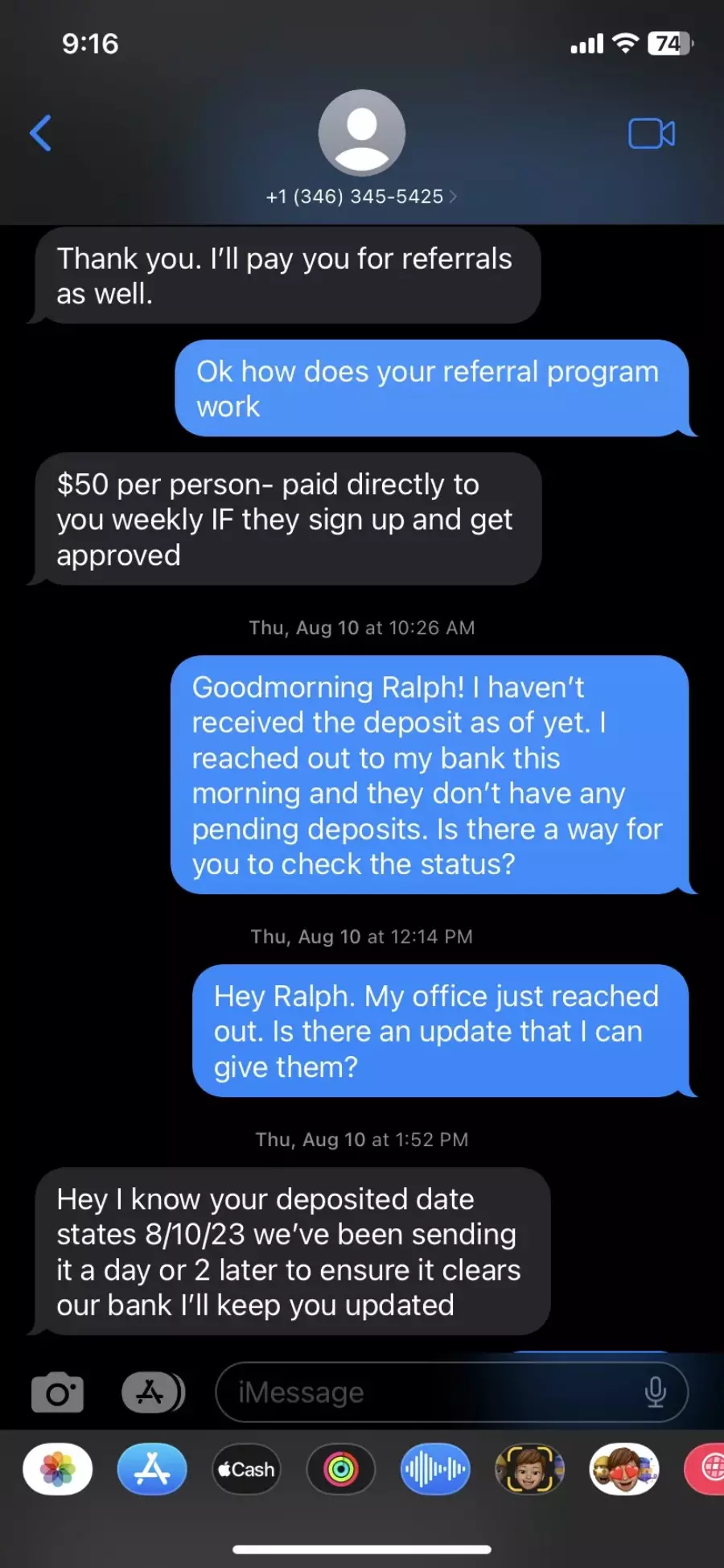Screen dimensions: 724x1568
Task: Open contact details for +1 (346) 345-5425
Action: (x=361, y=196)
